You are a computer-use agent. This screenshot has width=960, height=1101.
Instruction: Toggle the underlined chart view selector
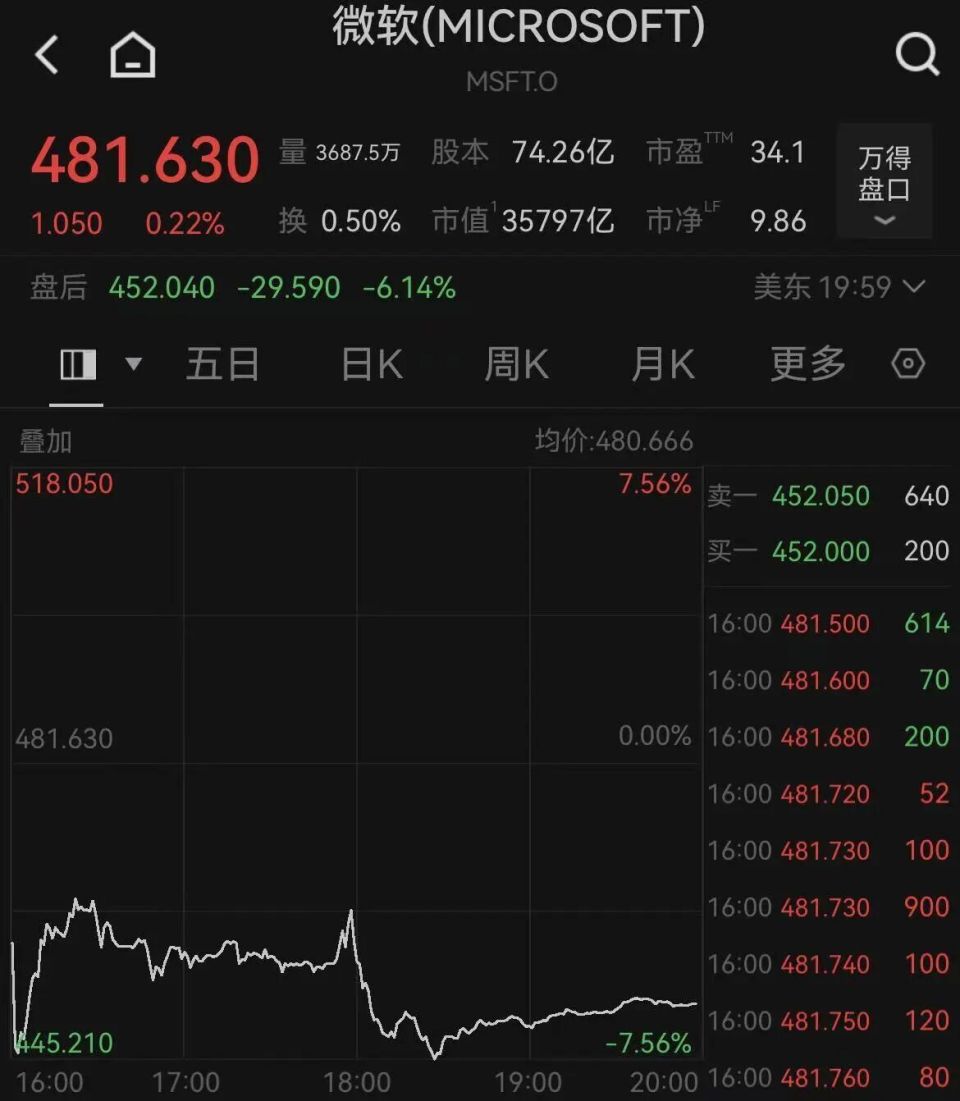coord(78,364)
